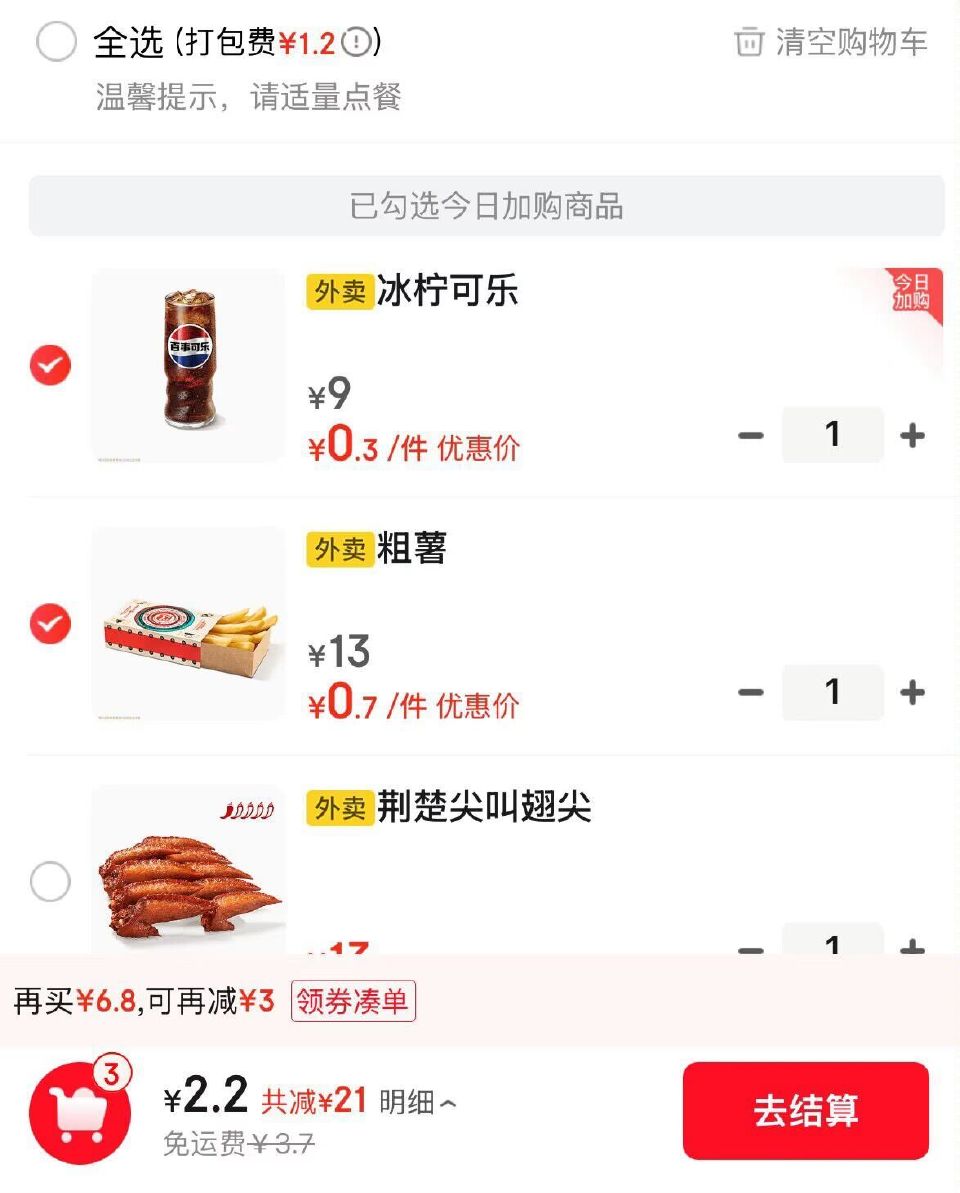Click the 粗薯 fries product thumbnail
960x1193 pixels.
click(x=189, y=622)
